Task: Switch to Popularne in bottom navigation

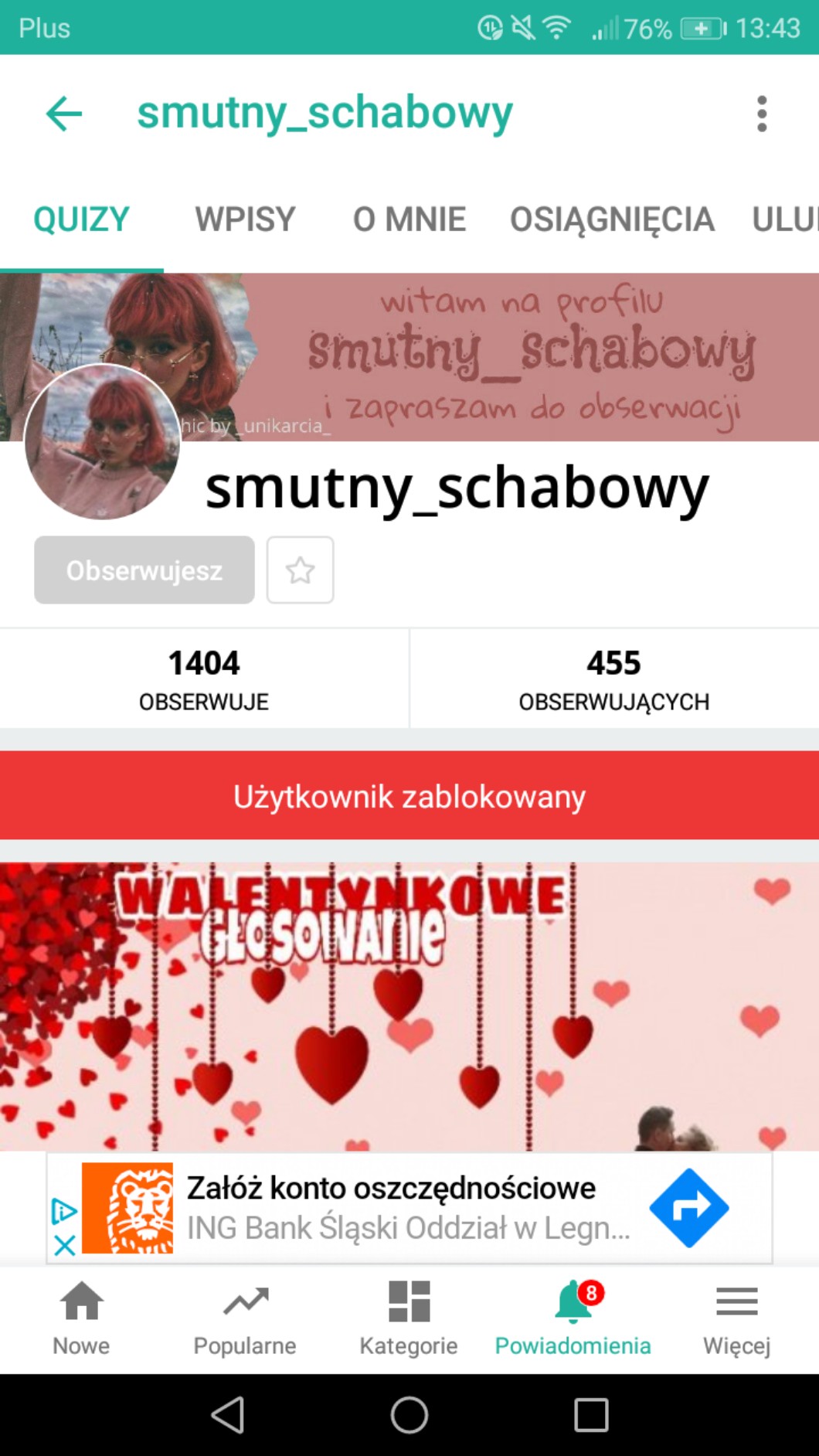Action: point(245,1318)
